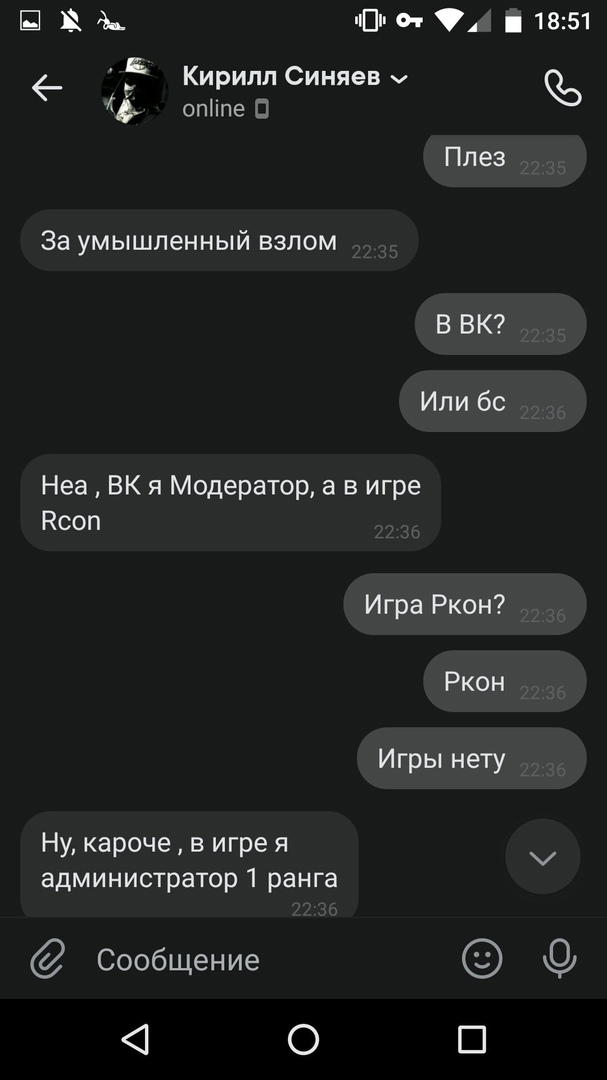Jump to the latest messages
The width and height of the screenshot is (607, 1080).
tap(542, 857)
